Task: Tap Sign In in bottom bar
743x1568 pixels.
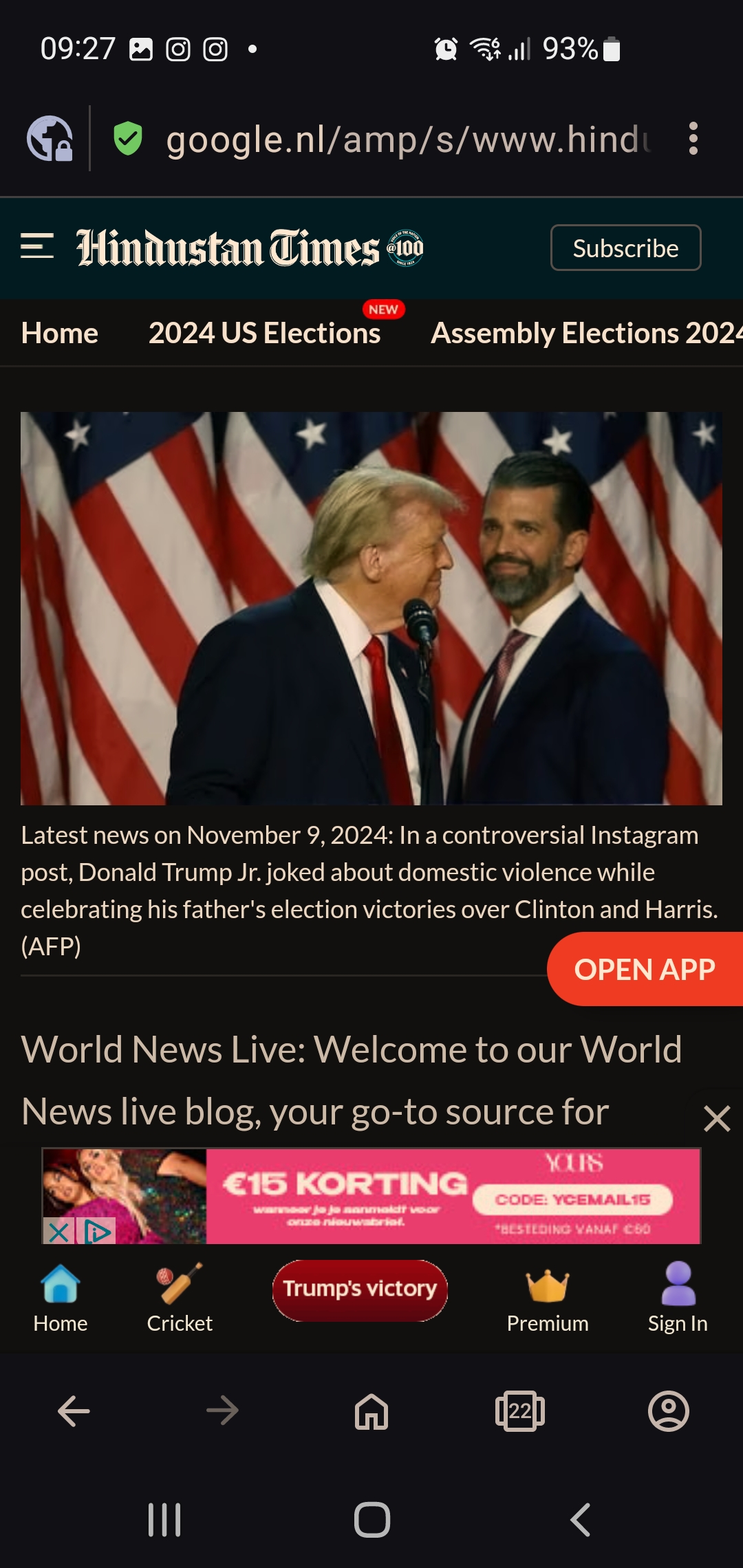Action: tap(678, 1298)
